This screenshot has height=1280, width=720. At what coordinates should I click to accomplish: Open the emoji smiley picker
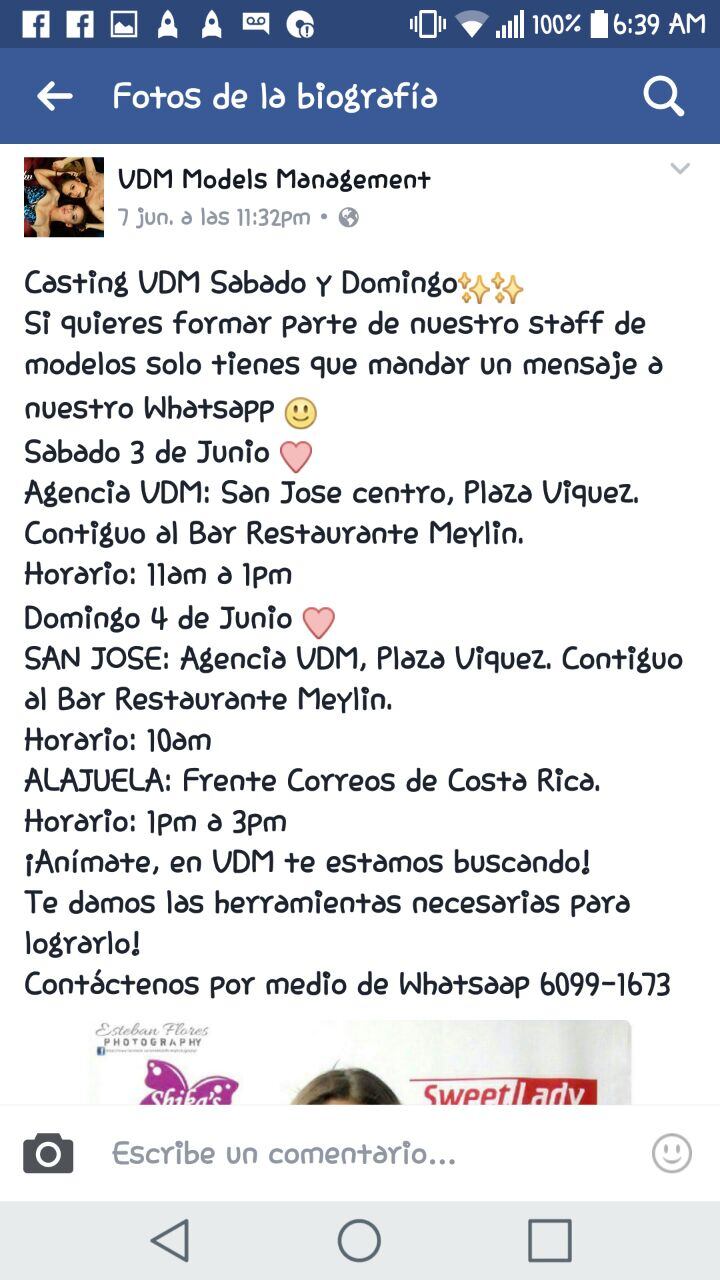pos(671,1153)
